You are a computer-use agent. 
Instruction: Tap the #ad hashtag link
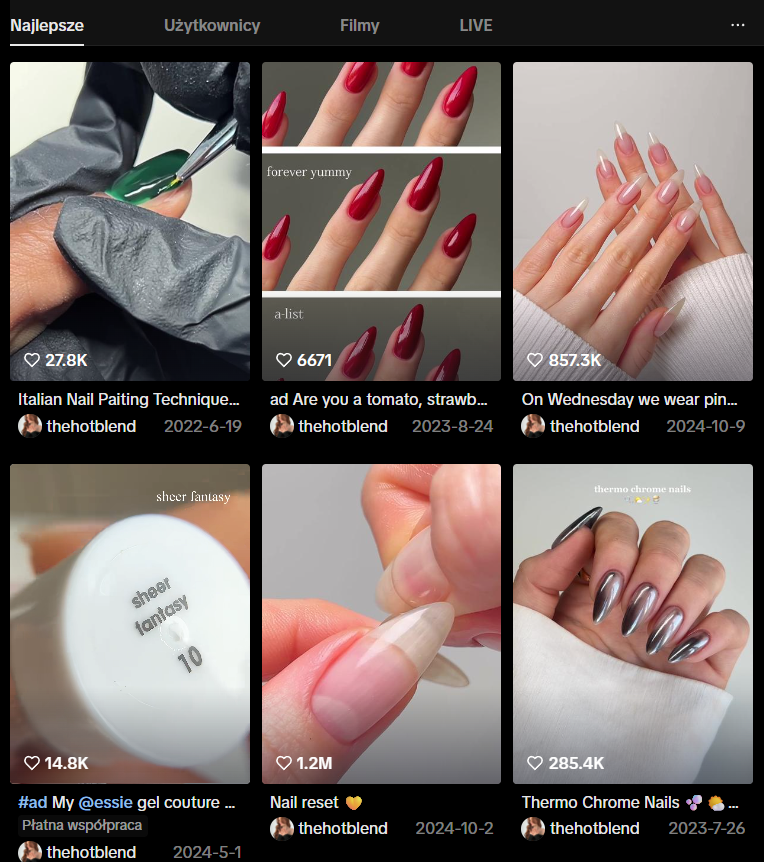point(33,802)
